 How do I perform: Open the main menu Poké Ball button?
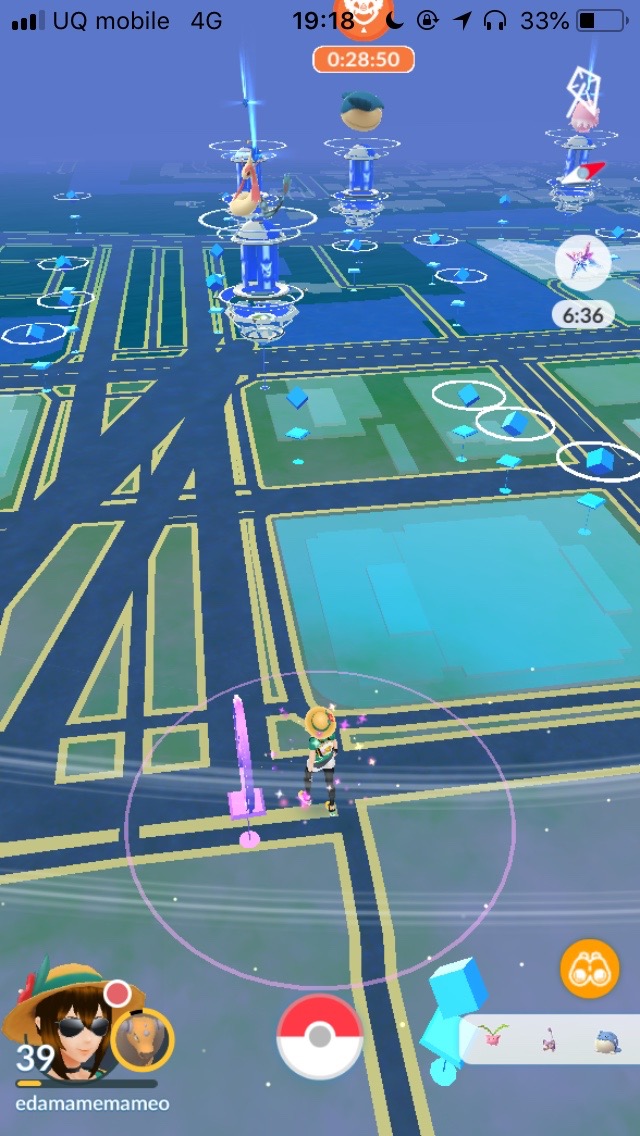pos(319,1037)
